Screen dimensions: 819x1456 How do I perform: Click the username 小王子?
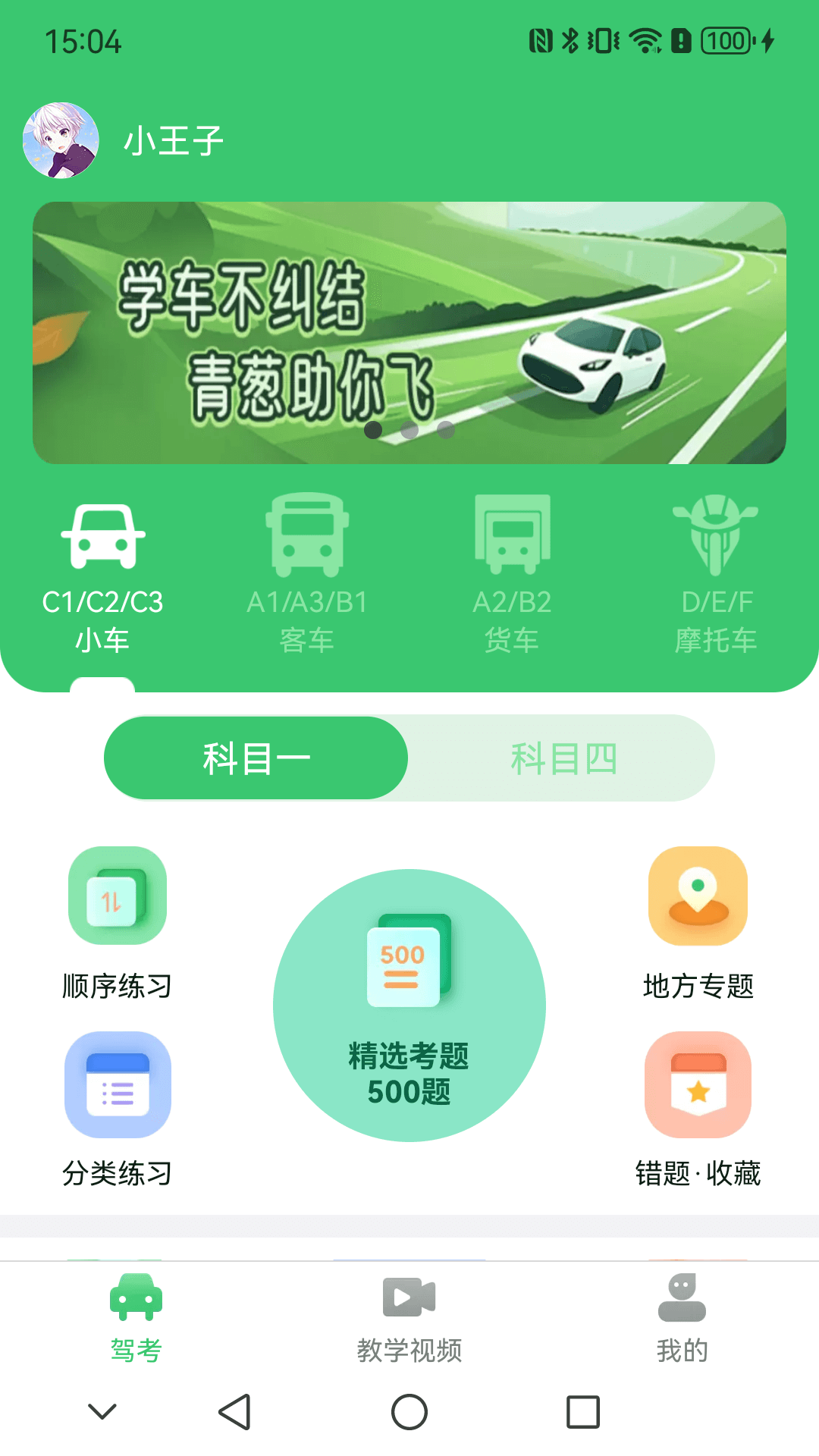(172, 140)
